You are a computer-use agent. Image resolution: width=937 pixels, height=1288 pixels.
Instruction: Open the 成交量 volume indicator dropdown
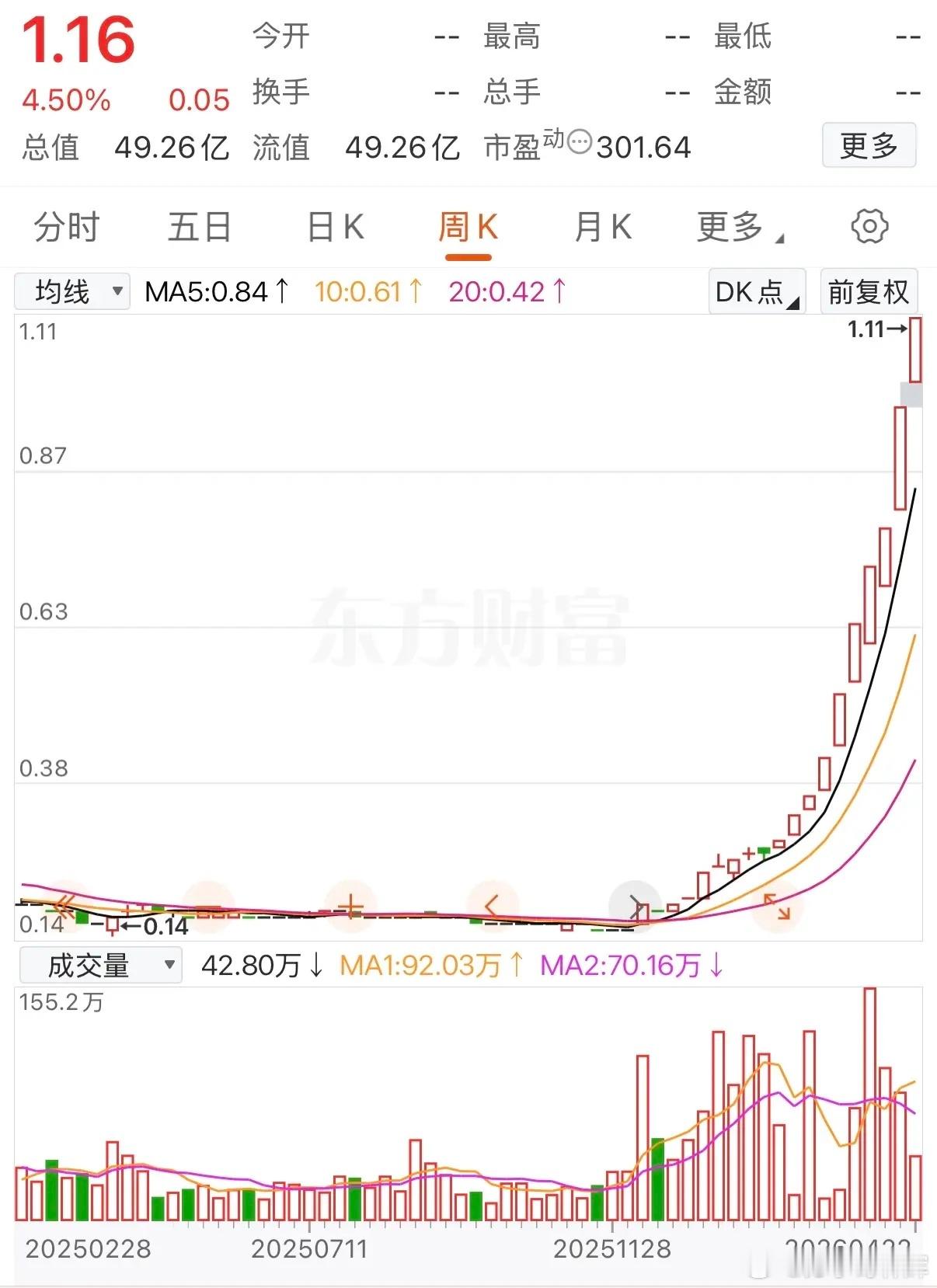pos(100,965)
